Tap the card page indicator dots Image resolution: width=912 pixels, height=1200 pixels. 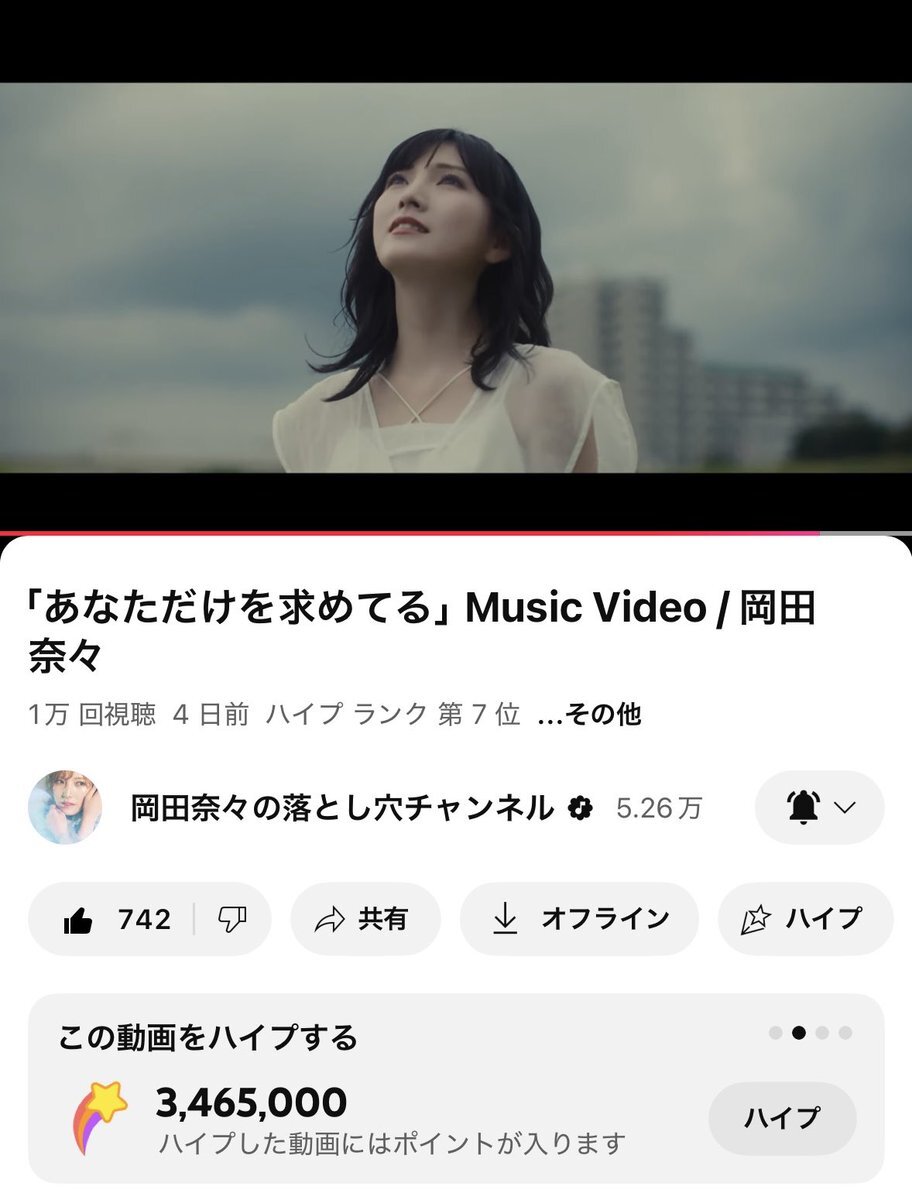click(810, 1033)
